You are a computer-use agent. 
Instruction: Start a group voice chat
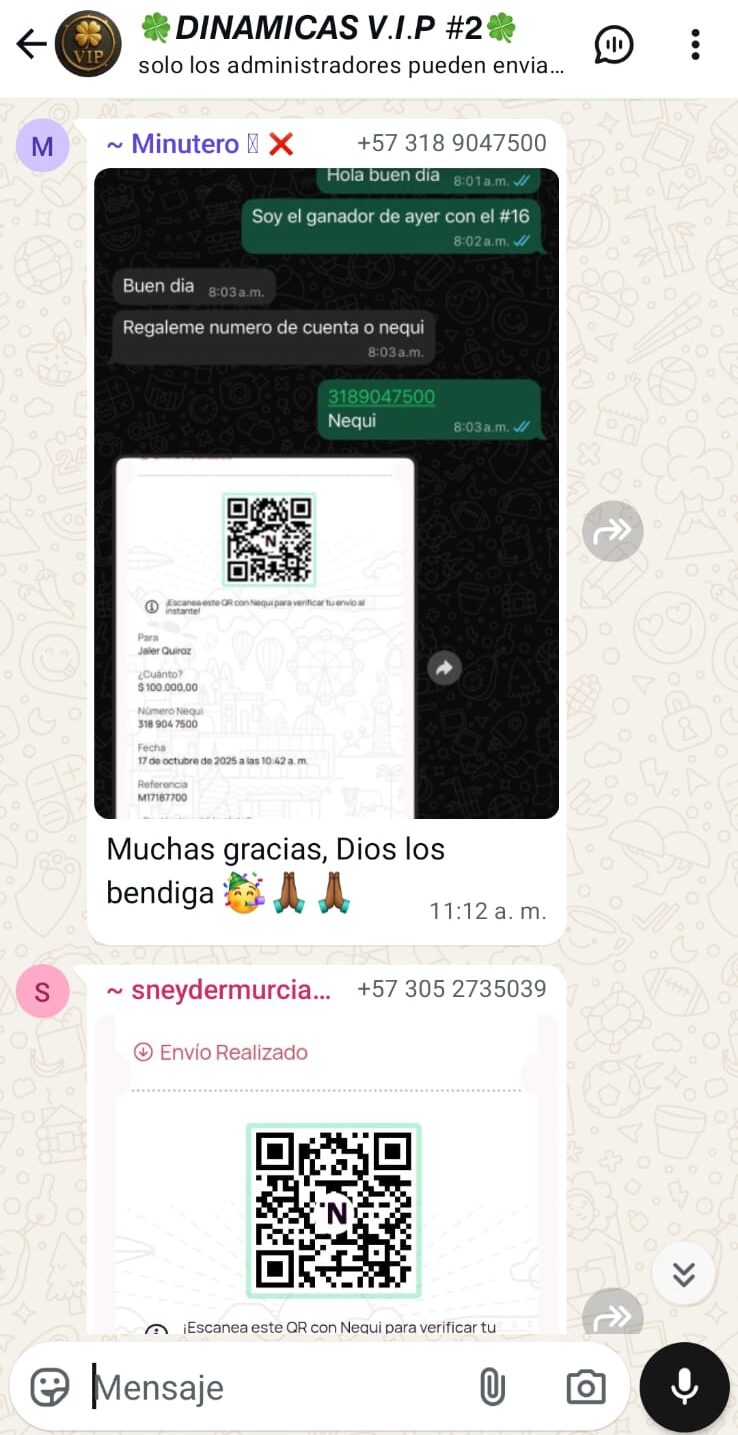[x=614, y=44]
